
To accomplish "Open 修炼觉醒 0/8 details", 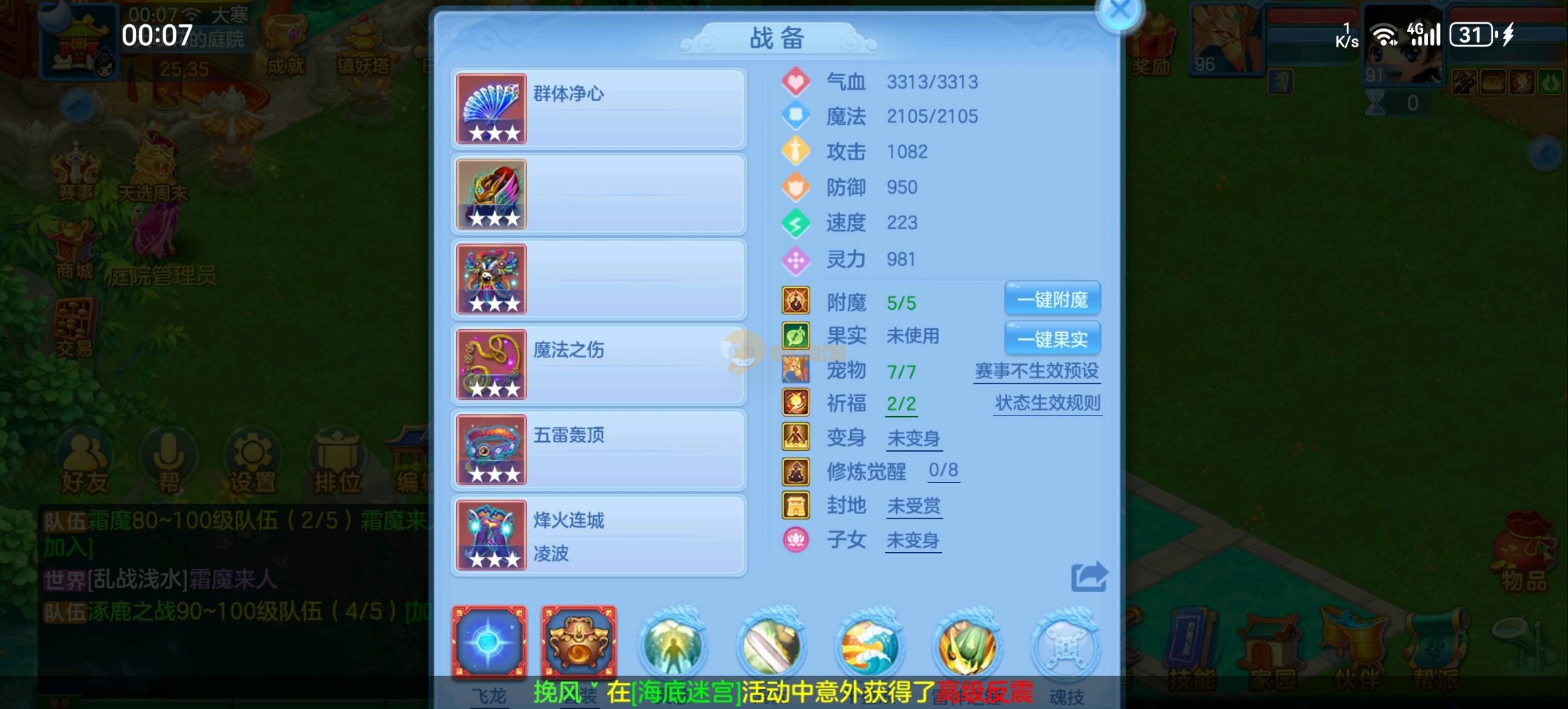I will [943, 471].
